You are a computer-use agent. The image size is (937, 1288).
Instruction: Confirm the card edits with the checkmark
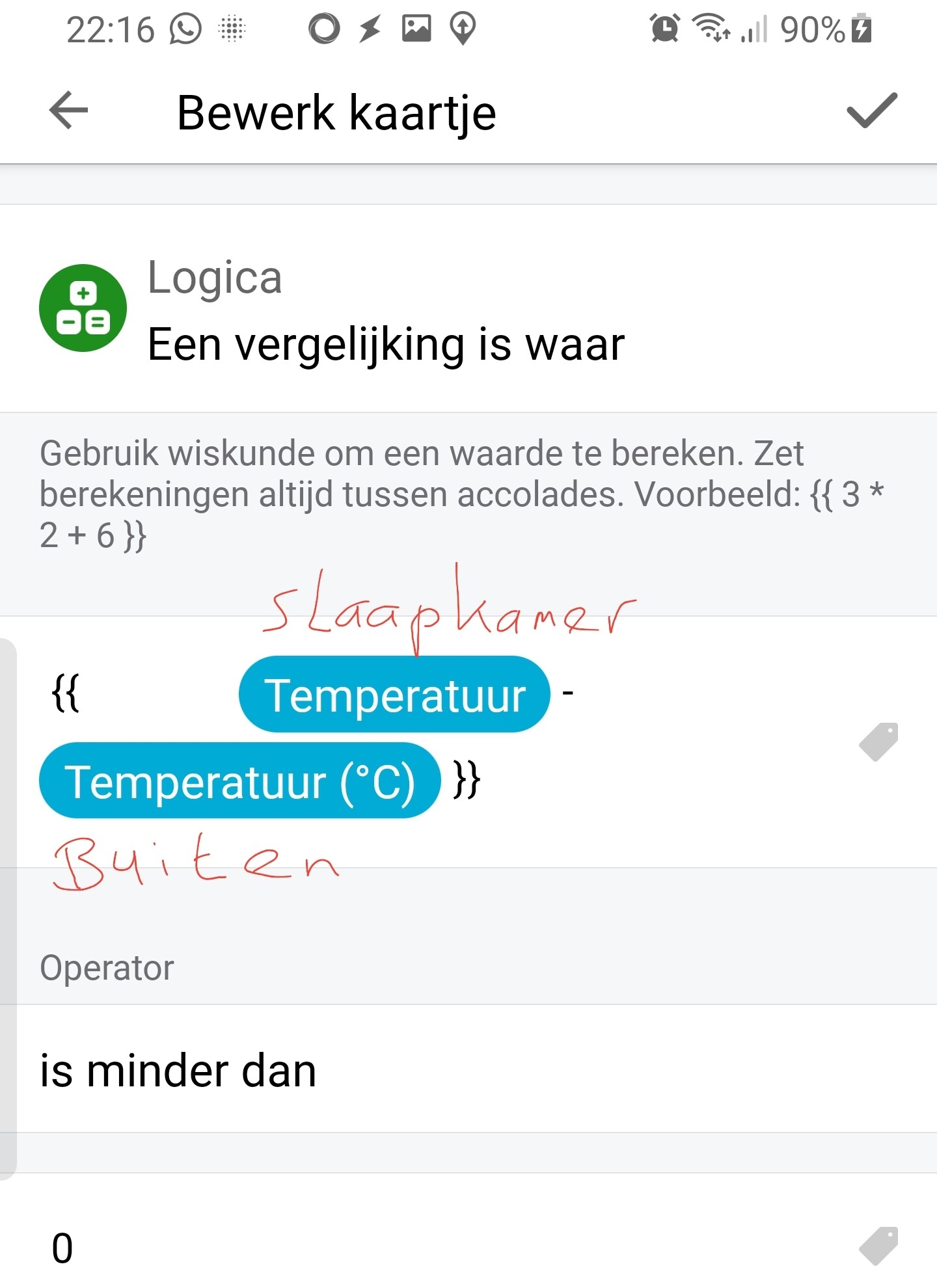pos(871,111)
